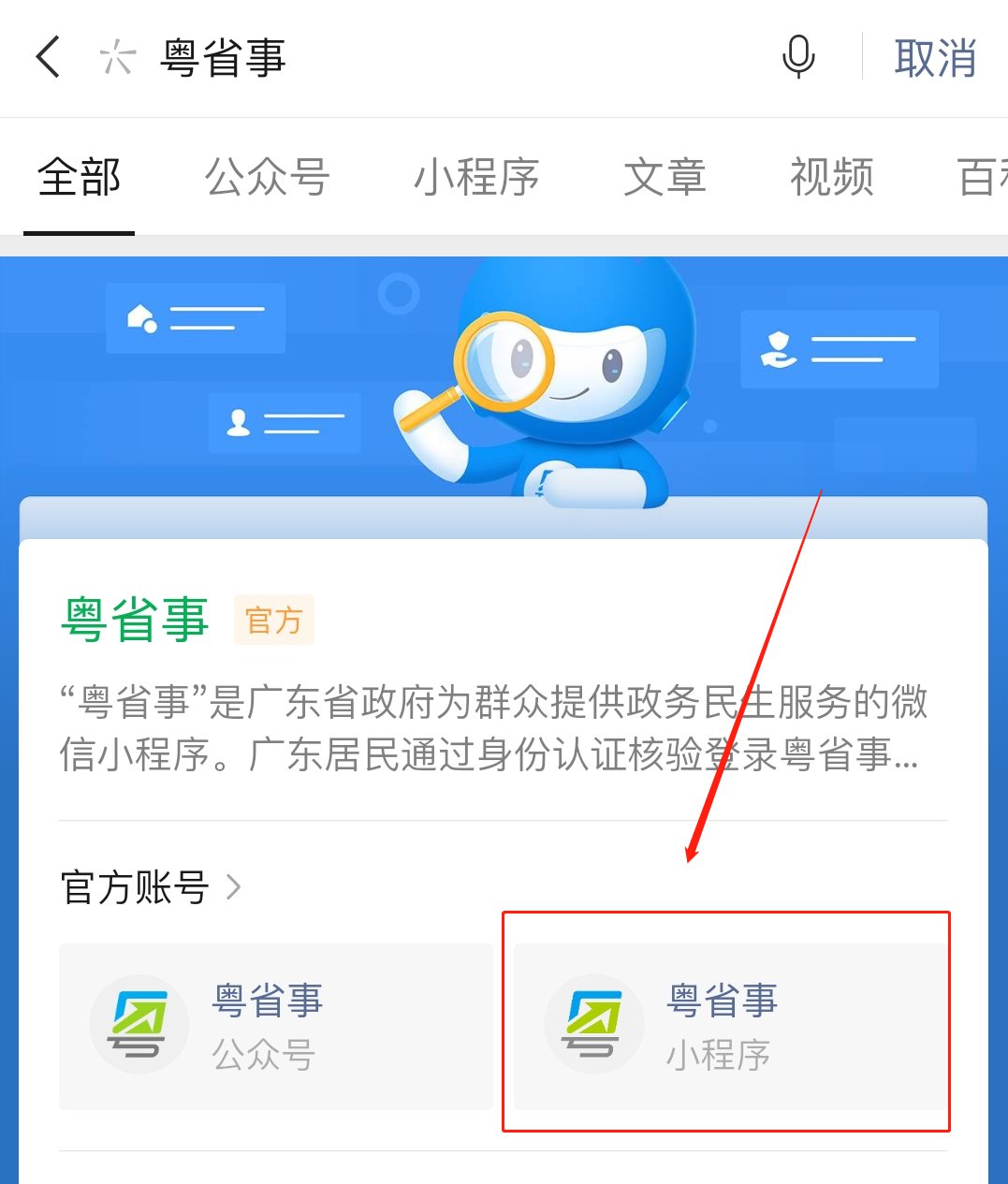The height and width of the screenshot is (1184, 1008).
Task: Switch to the 视频 tab
Action: pyautogui.click(x=831, y=177)
